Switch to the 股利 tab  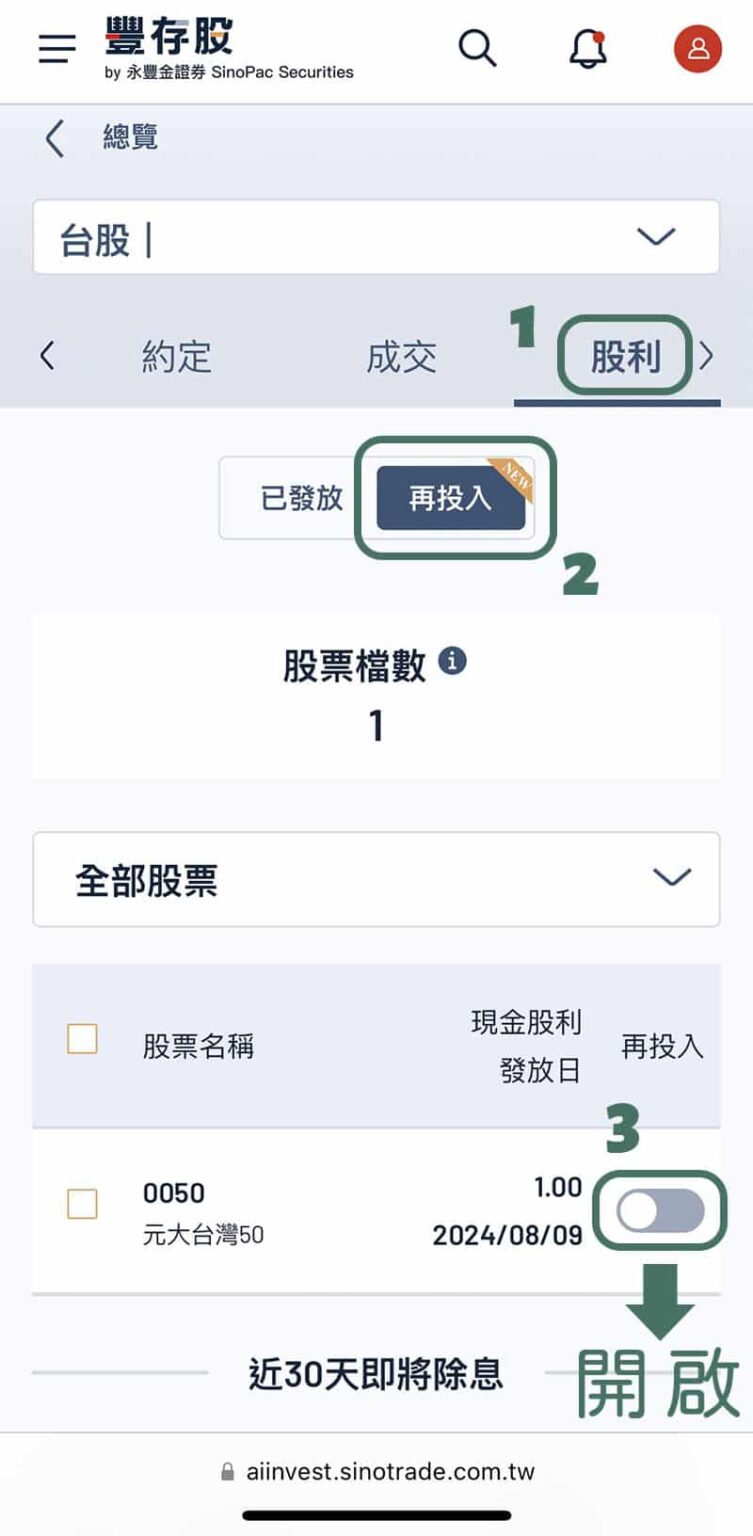[625, 357]
